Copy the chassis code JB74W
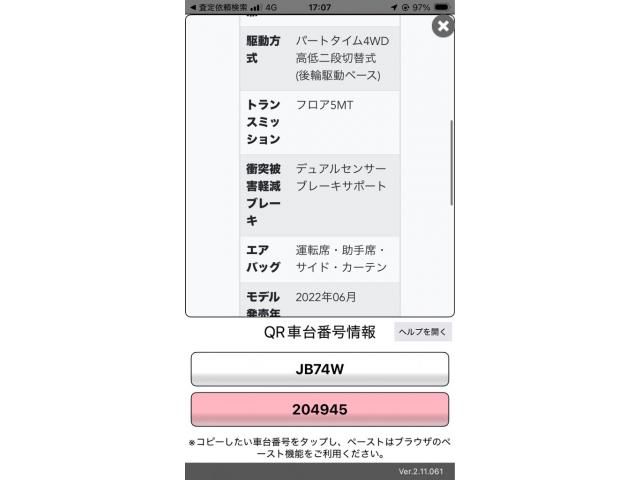 [x=319, y=369]
